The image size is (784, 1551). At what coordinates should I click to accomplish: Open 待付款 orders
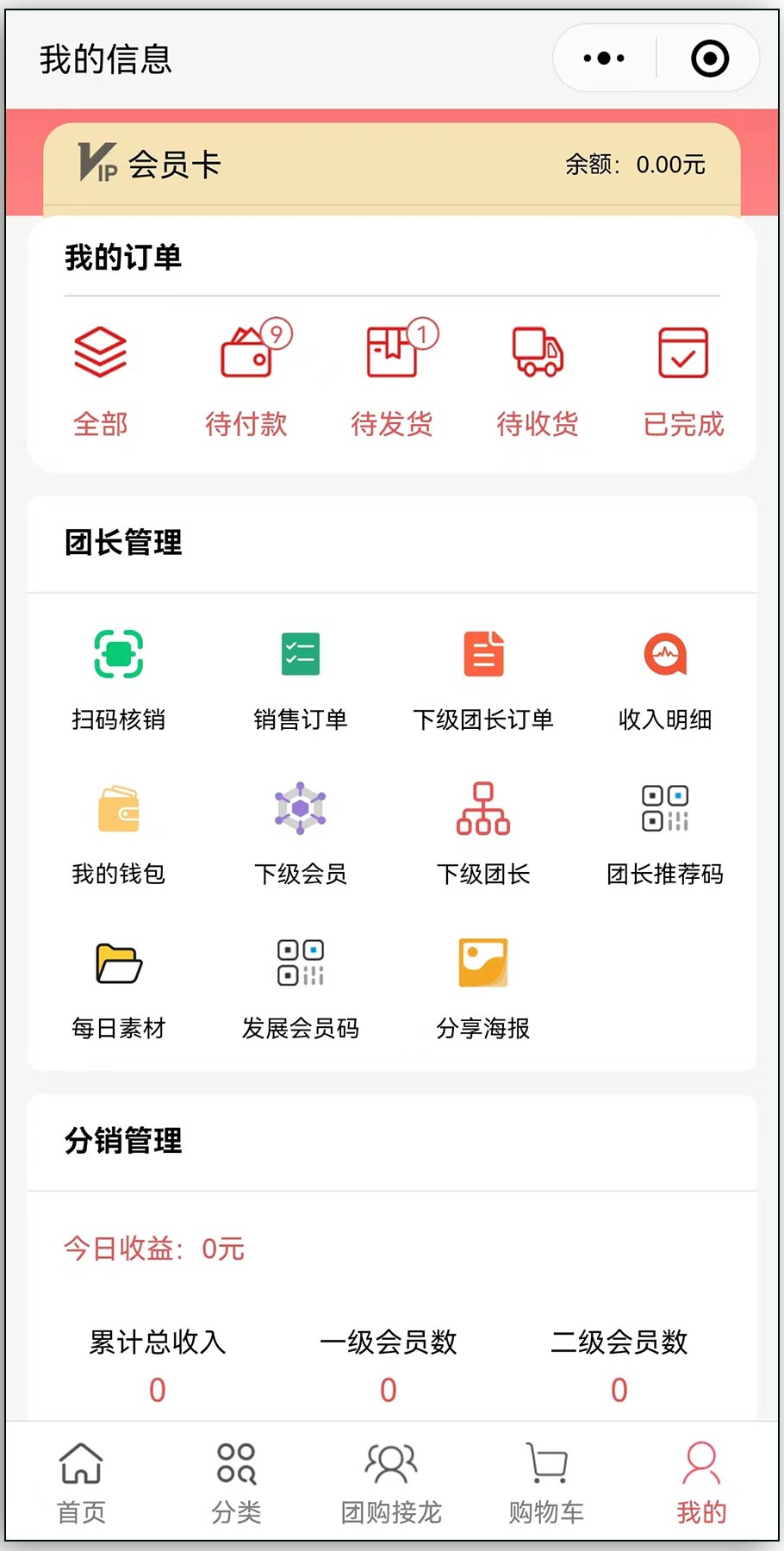point(246,380)
